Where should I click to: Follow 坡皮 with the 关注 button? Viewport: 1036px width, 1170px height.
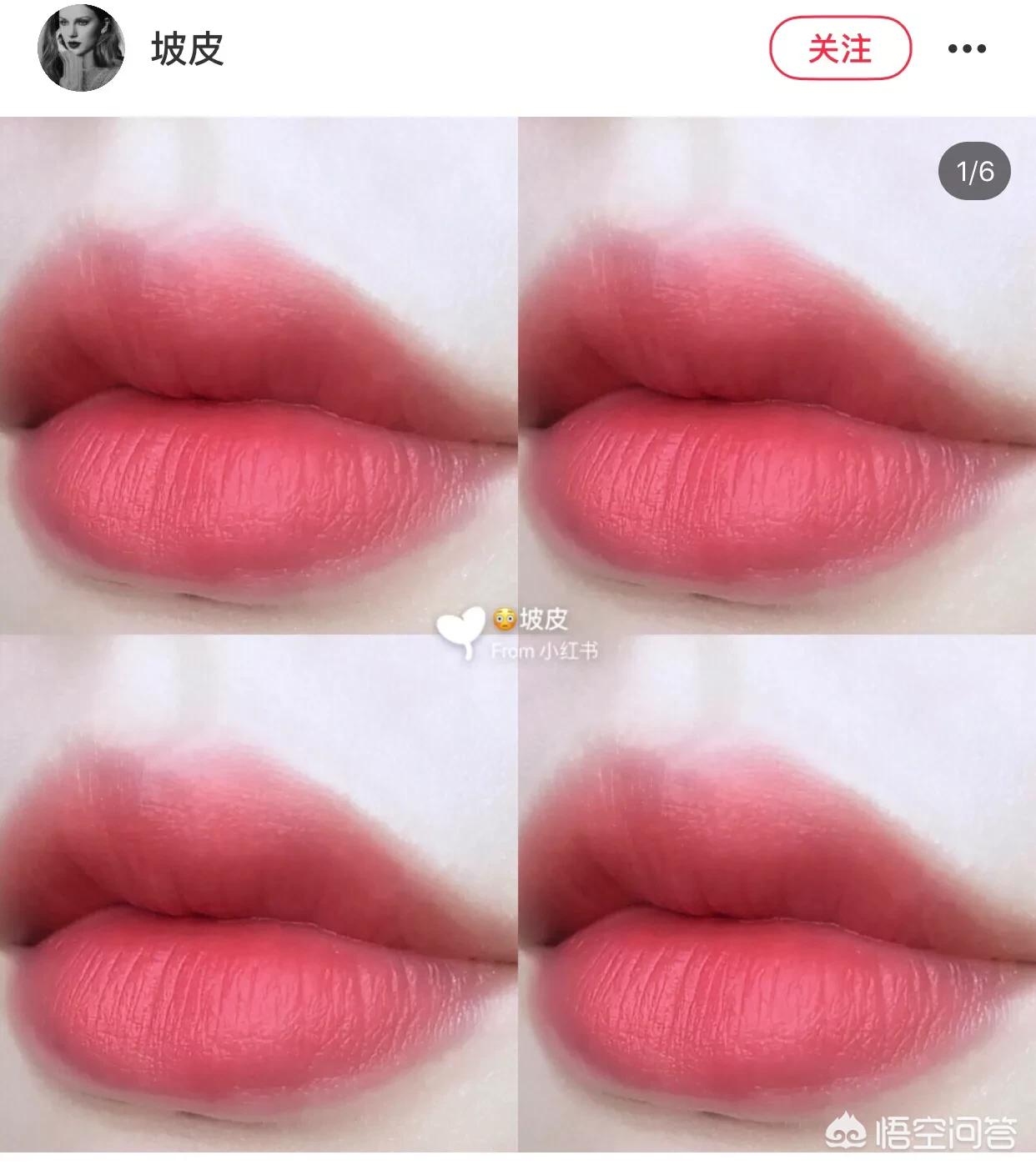(x=839, y=49)
